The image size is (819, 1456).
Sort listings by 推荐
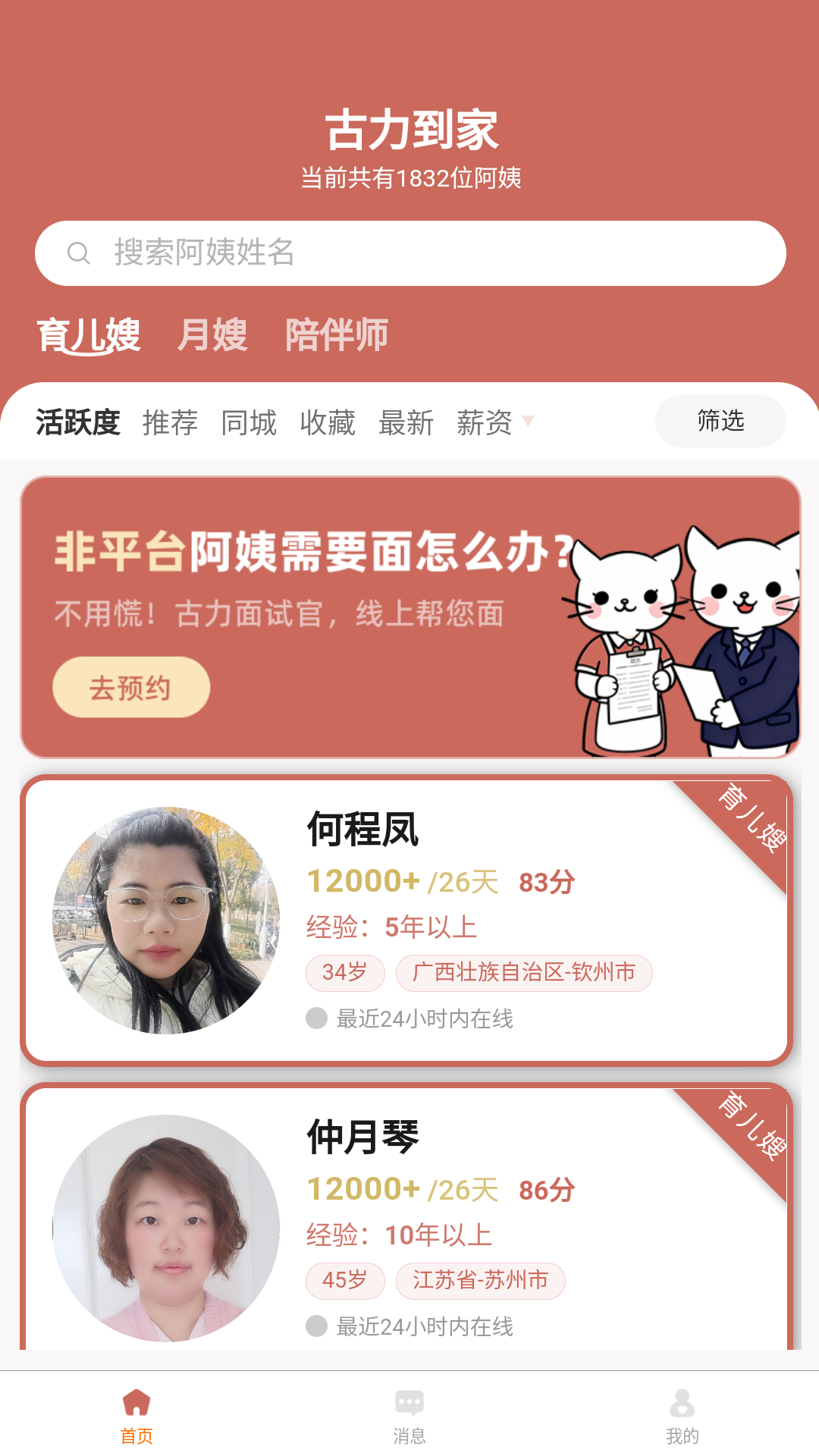click(x=168, y=422)
